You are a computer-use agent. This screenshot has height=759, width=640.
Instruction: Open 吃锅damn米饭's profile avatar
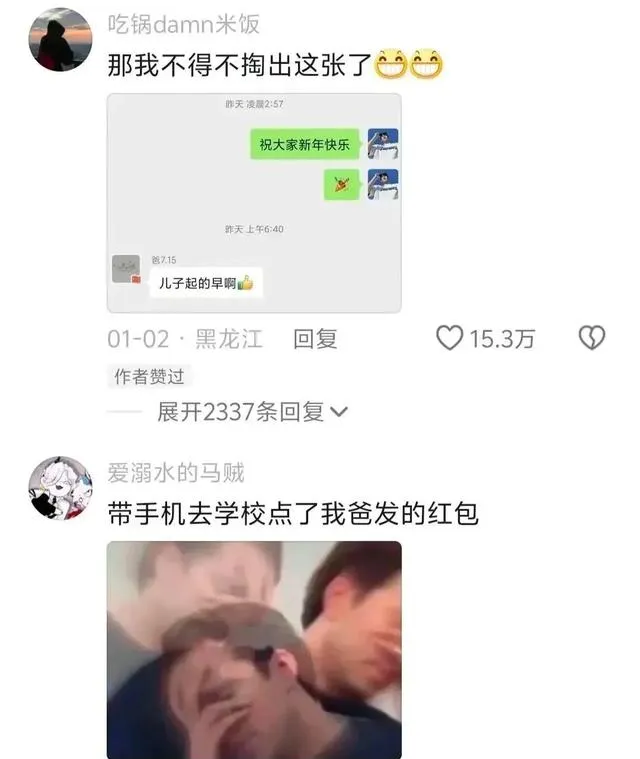click(60, 40)
